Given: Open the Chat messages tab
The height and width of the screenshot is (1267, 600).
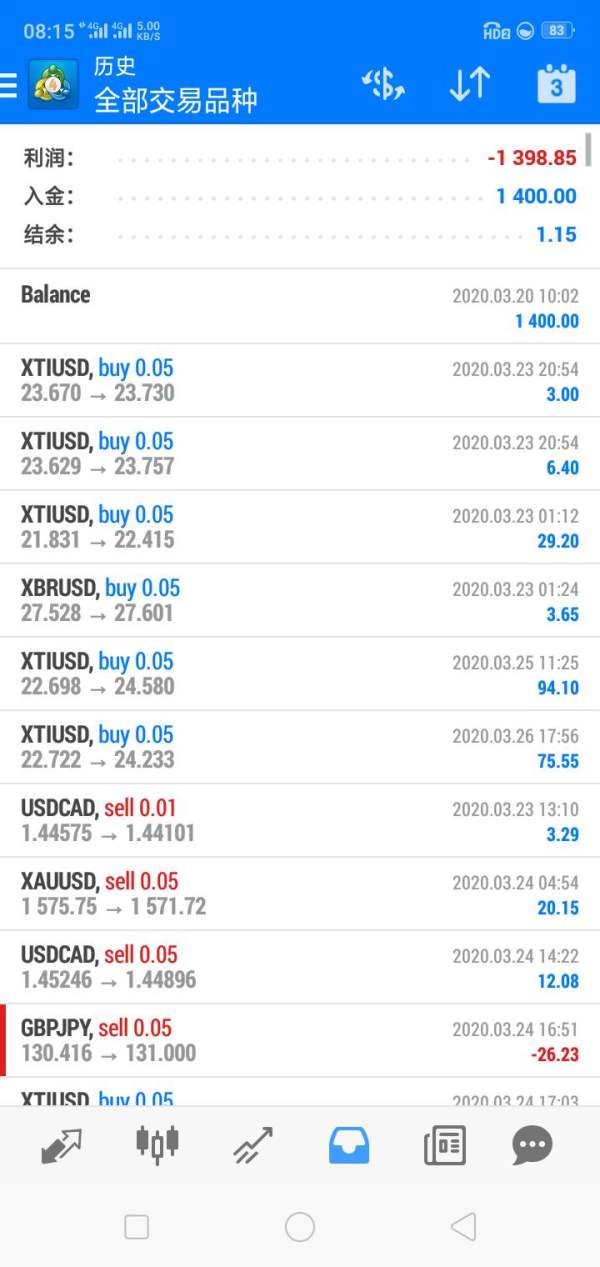Looking at the screenshot, I should pyautogui.click(x=532, y=1145).
